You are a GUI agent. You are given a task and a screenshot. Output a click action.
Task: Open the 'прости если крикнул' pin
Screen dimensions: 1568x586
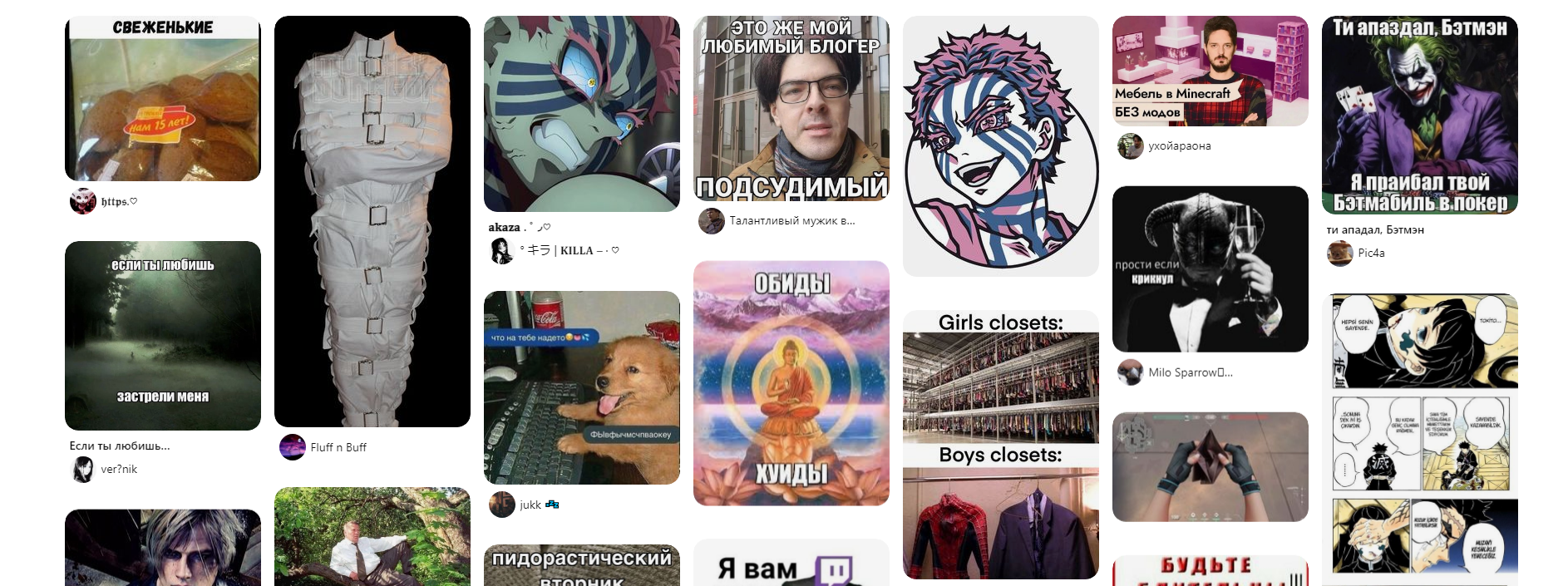(x=1210, y=268)
